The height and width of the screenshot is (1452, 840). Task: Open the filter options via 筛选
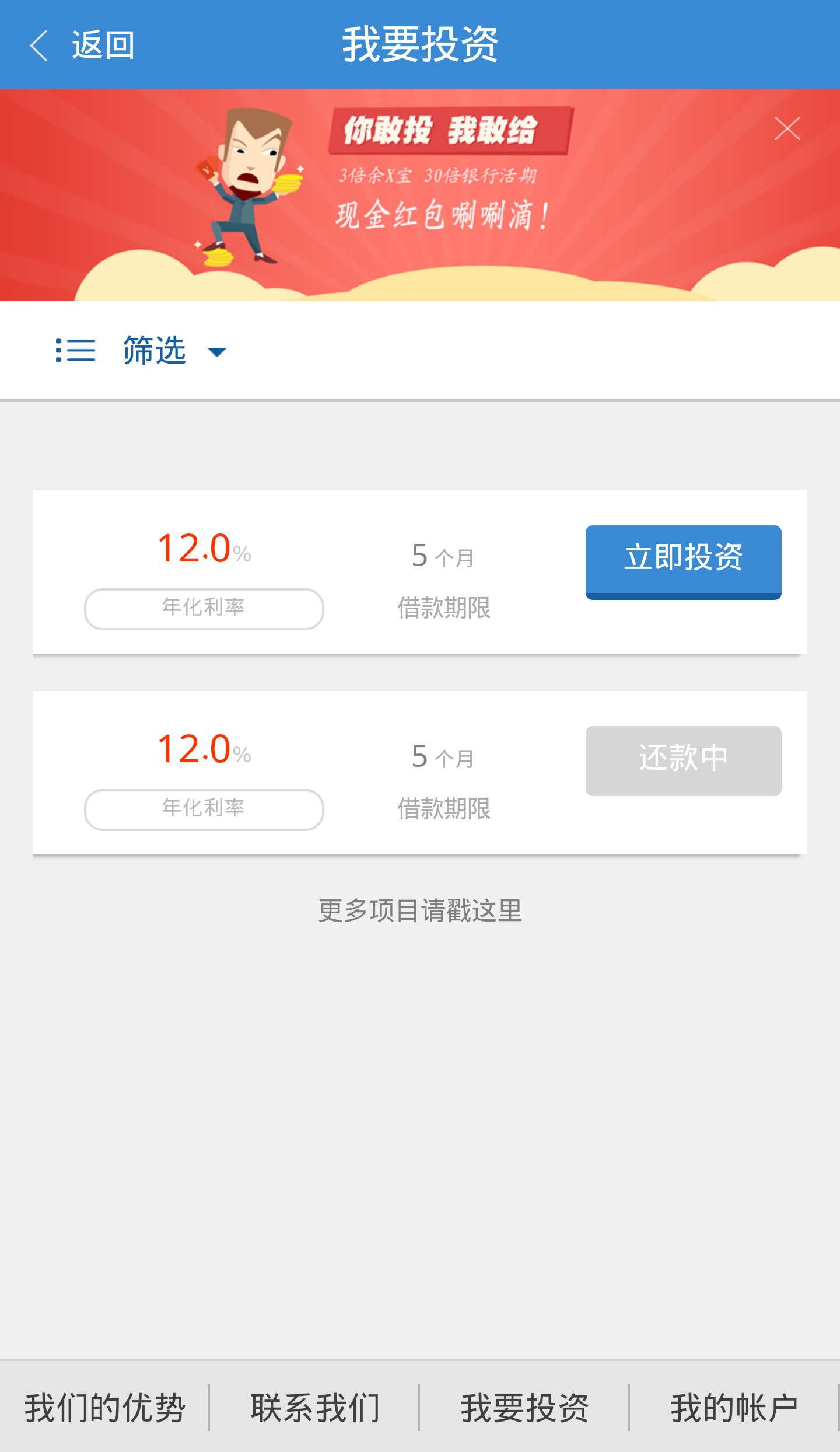pos(152,350)
